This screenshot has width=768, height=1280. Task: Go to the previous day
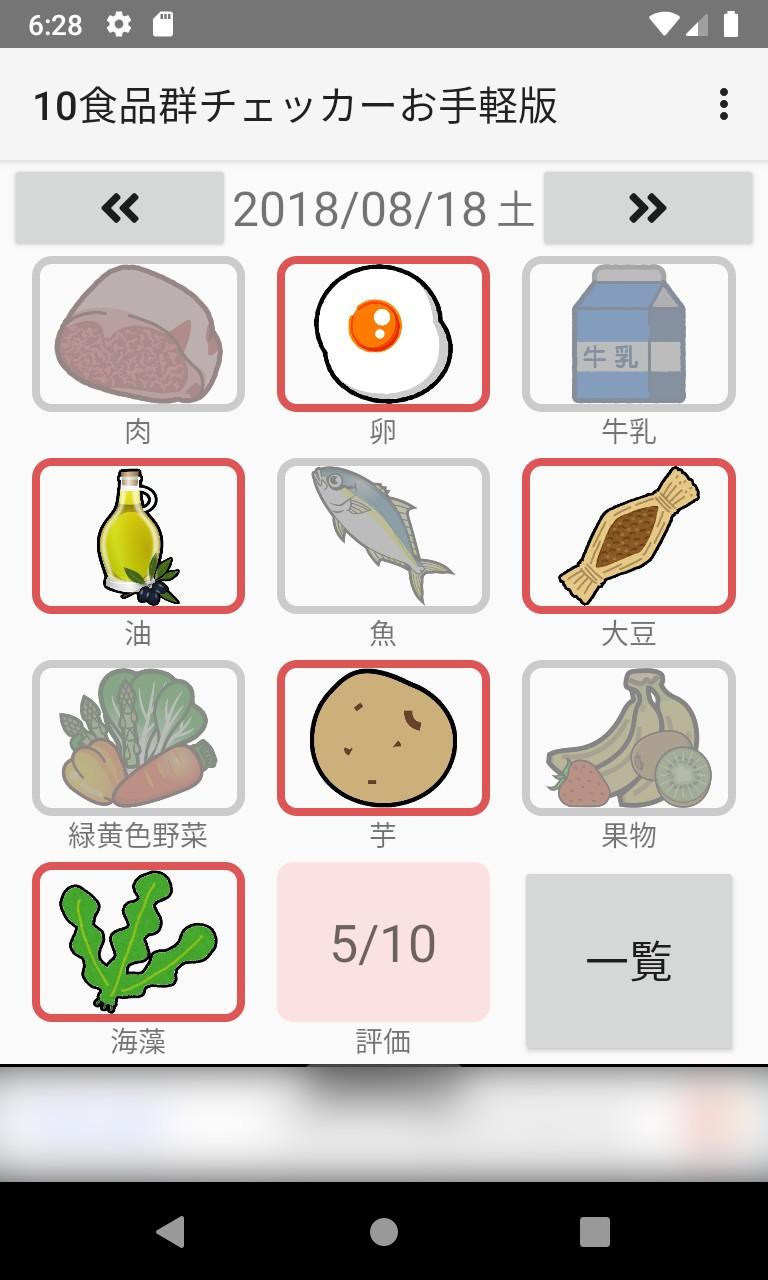(x=120, y=208)
